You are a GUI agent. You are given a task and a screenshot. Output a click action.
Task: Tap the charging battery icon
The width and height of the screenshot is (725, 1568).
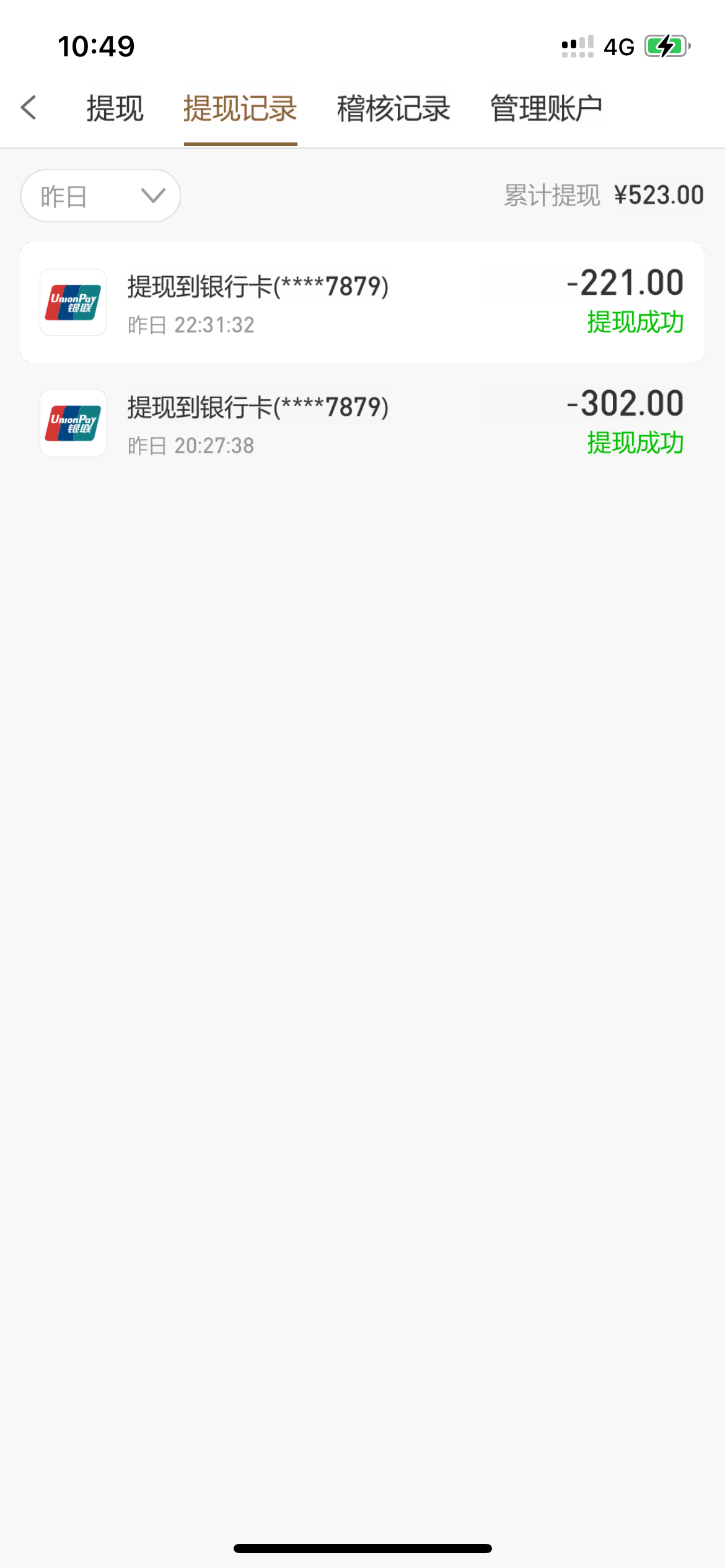tap(667, 45)
